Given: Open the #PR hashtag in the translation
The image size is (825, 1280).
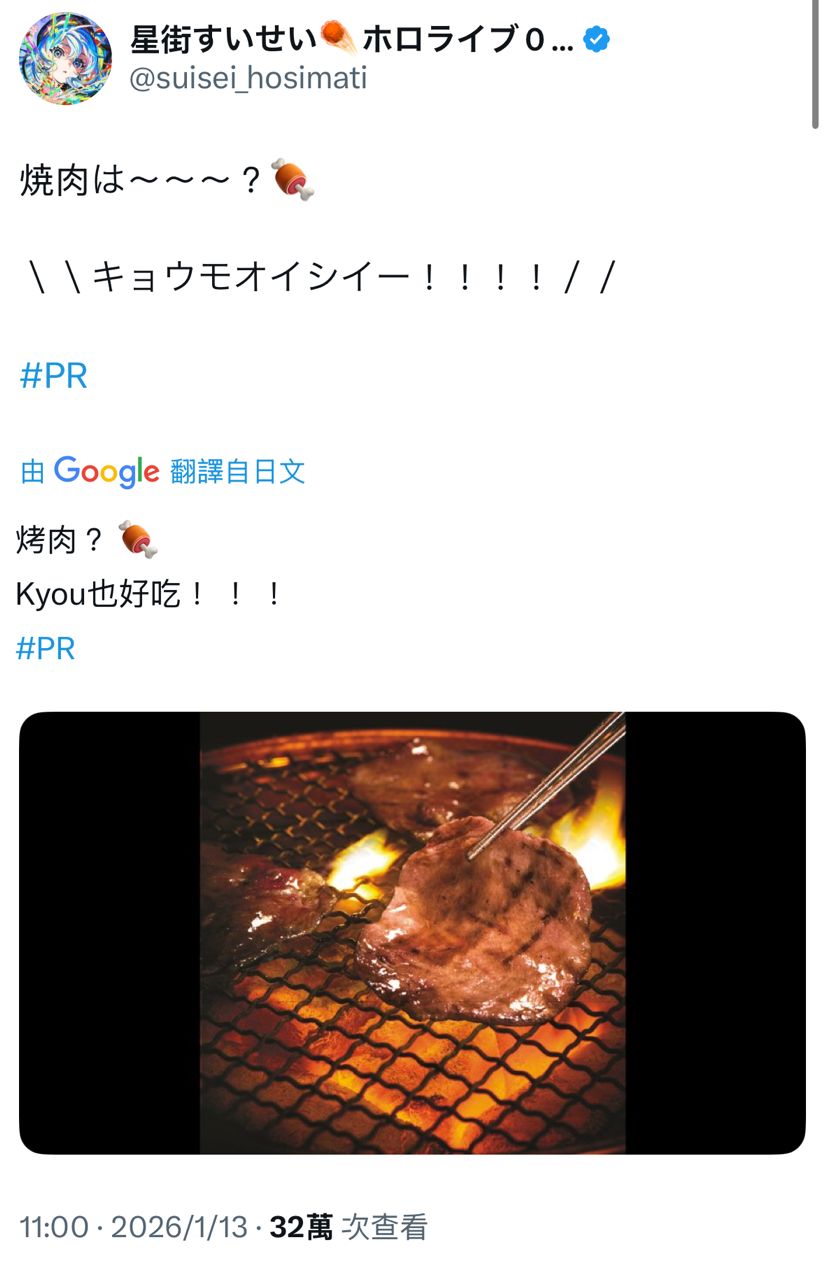Looking at the screenshot, I should coord(46,648).
